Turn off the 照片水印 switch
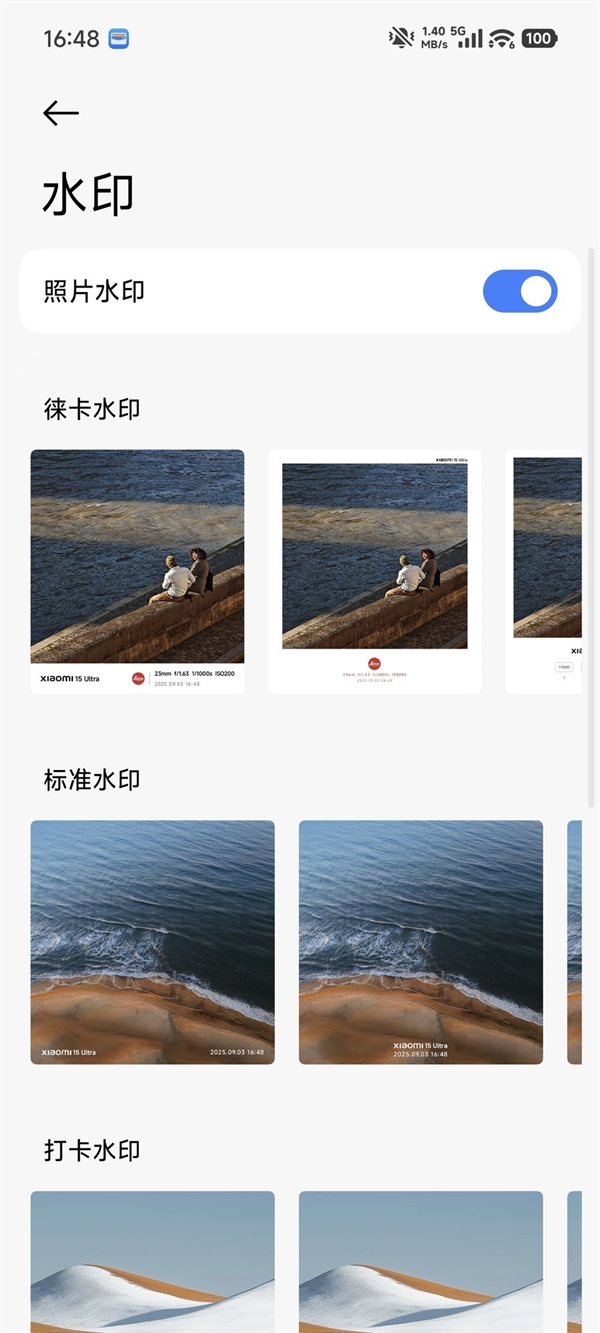Image resolution: width=600 pixels, height=1333 pixels. click(x=519, y=291)
